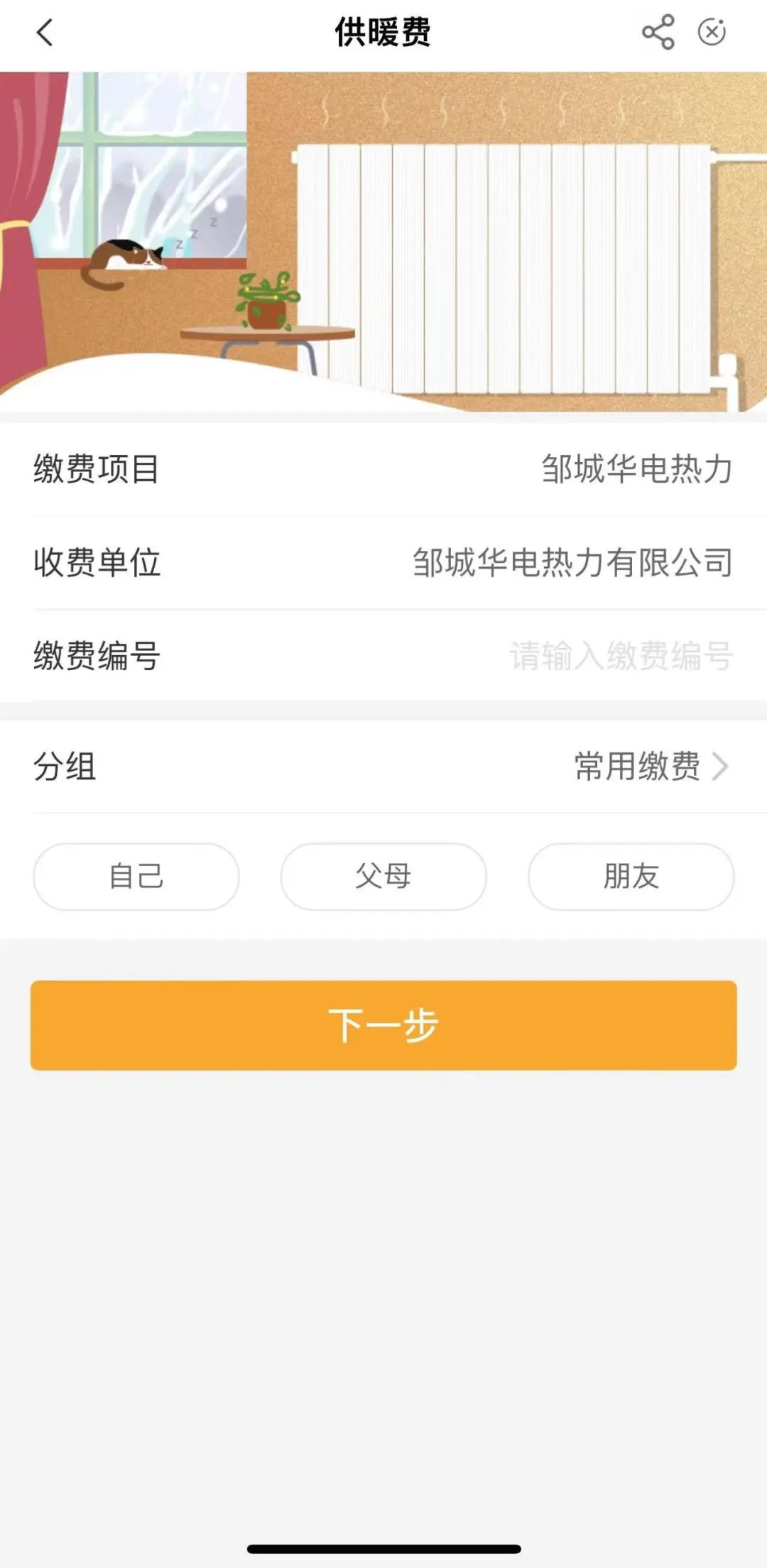The width and height of the screenshot is (767, 1568).
Task: Select the 朋友 group chip
Action: (x=631, y=877)
